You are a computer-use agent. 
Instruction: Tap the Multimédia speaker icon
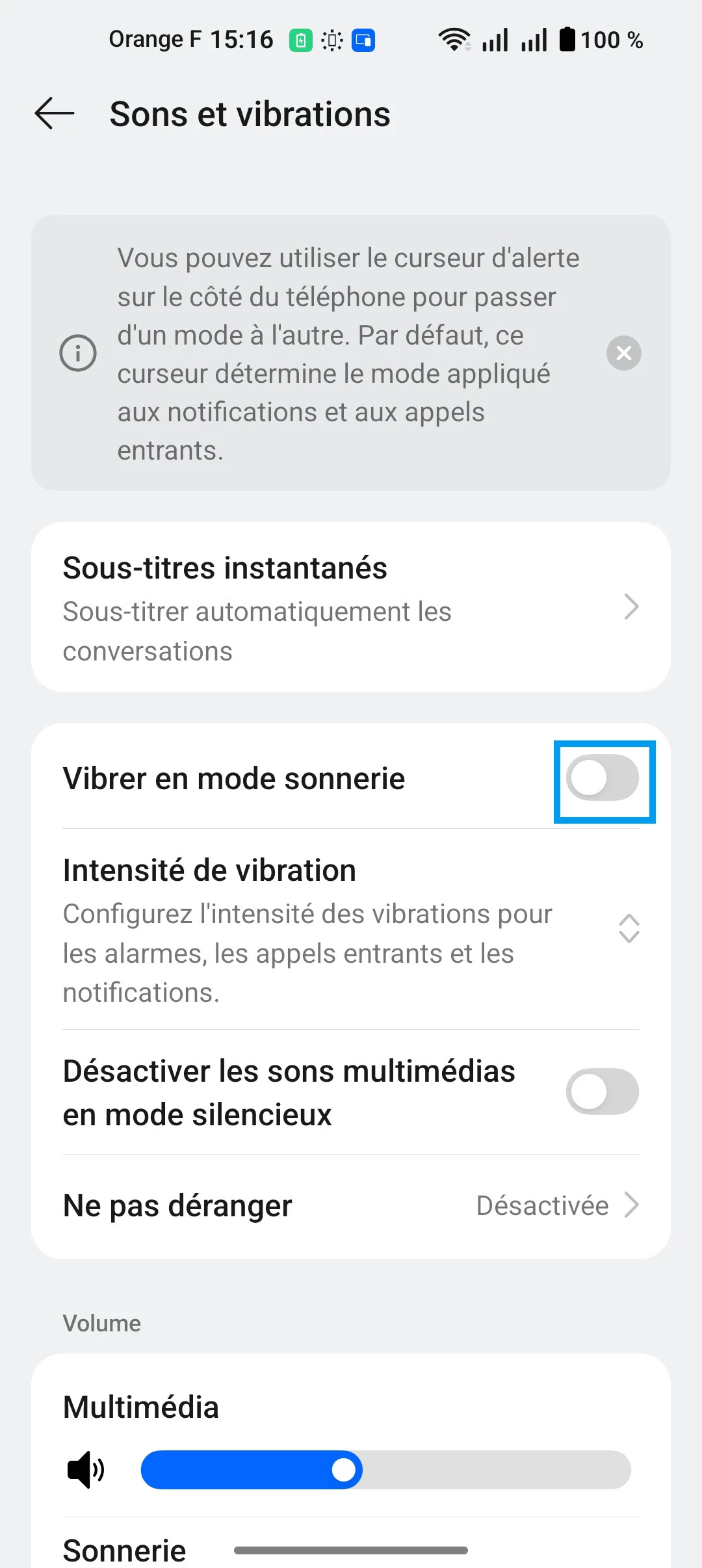(86, 1469)
